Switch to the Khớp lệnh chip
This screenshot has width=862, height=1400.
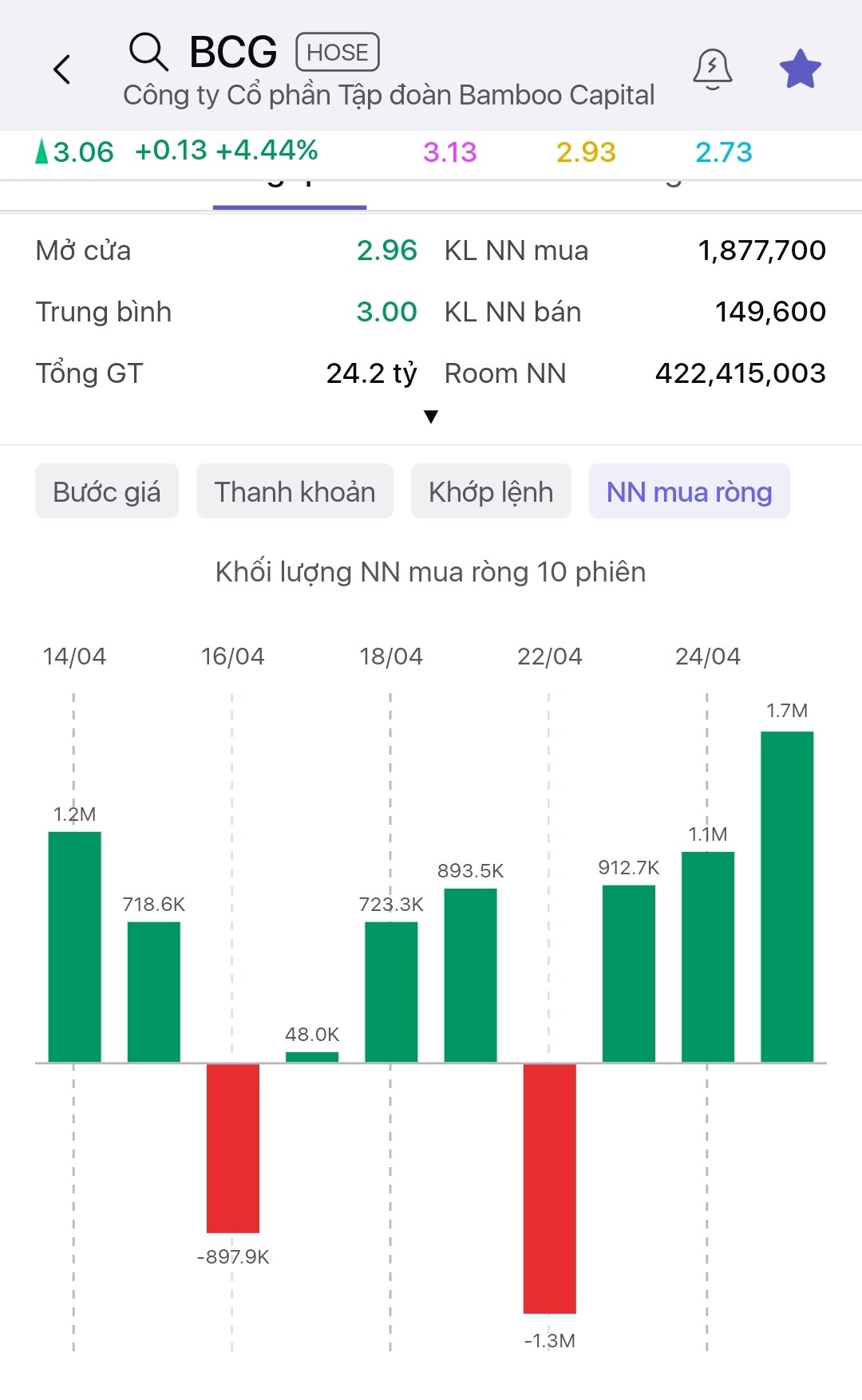(x=491, y=491)
